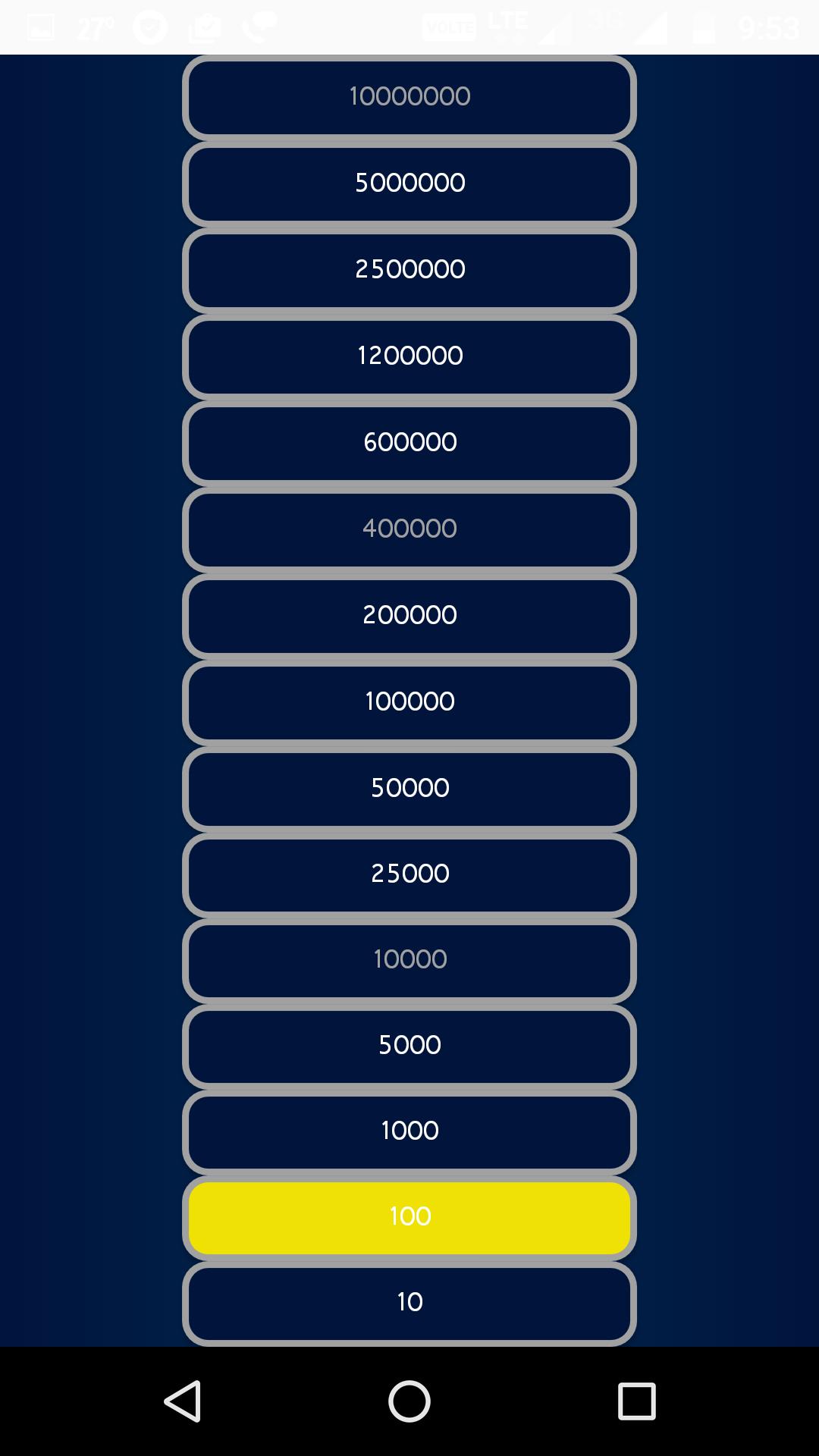The height and width of the screenshot is (1456, 819).
Task: Choose the 200000 prize button
Action: click(409, 616)
